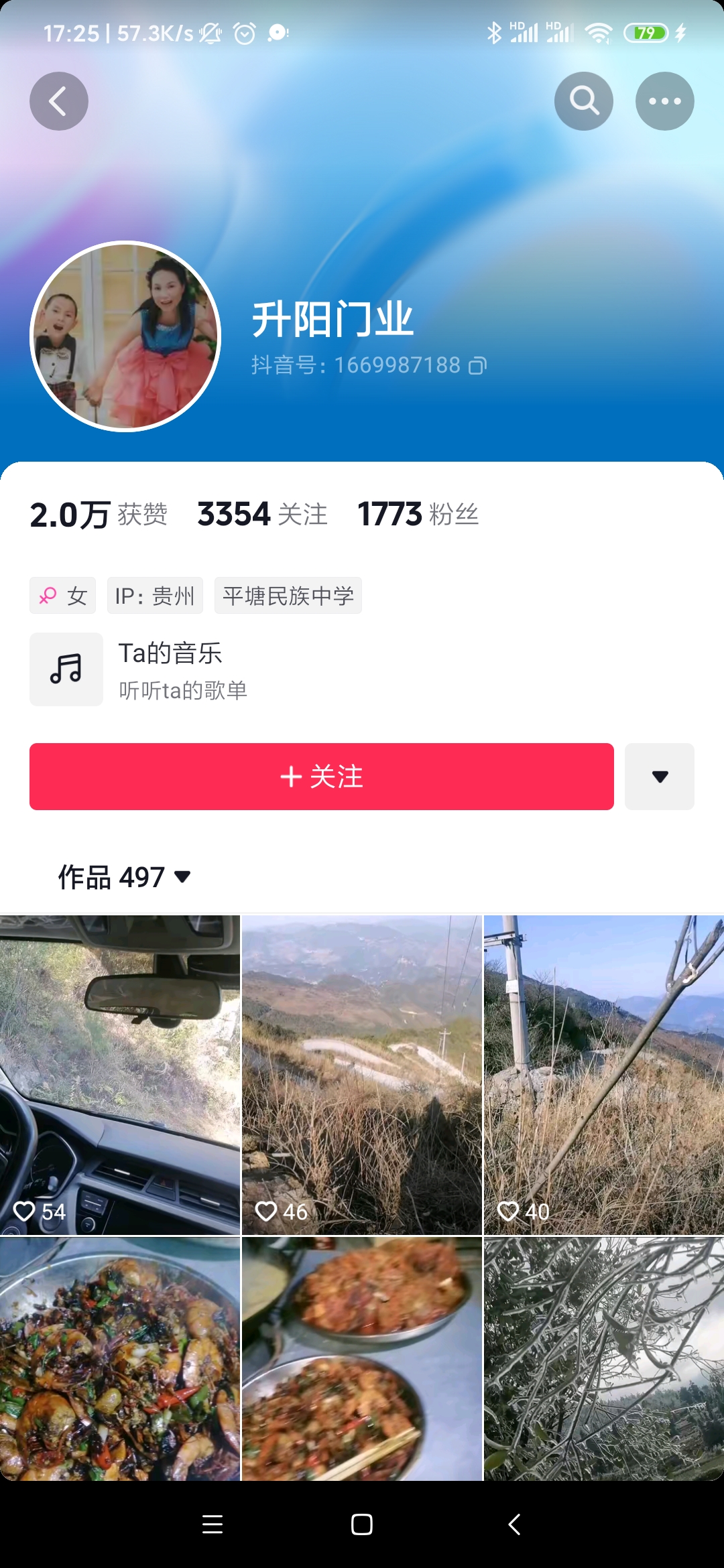724x1568 pixels.
Task: Play the mountain road video with 46 likes
Action: pos(361,1074)
